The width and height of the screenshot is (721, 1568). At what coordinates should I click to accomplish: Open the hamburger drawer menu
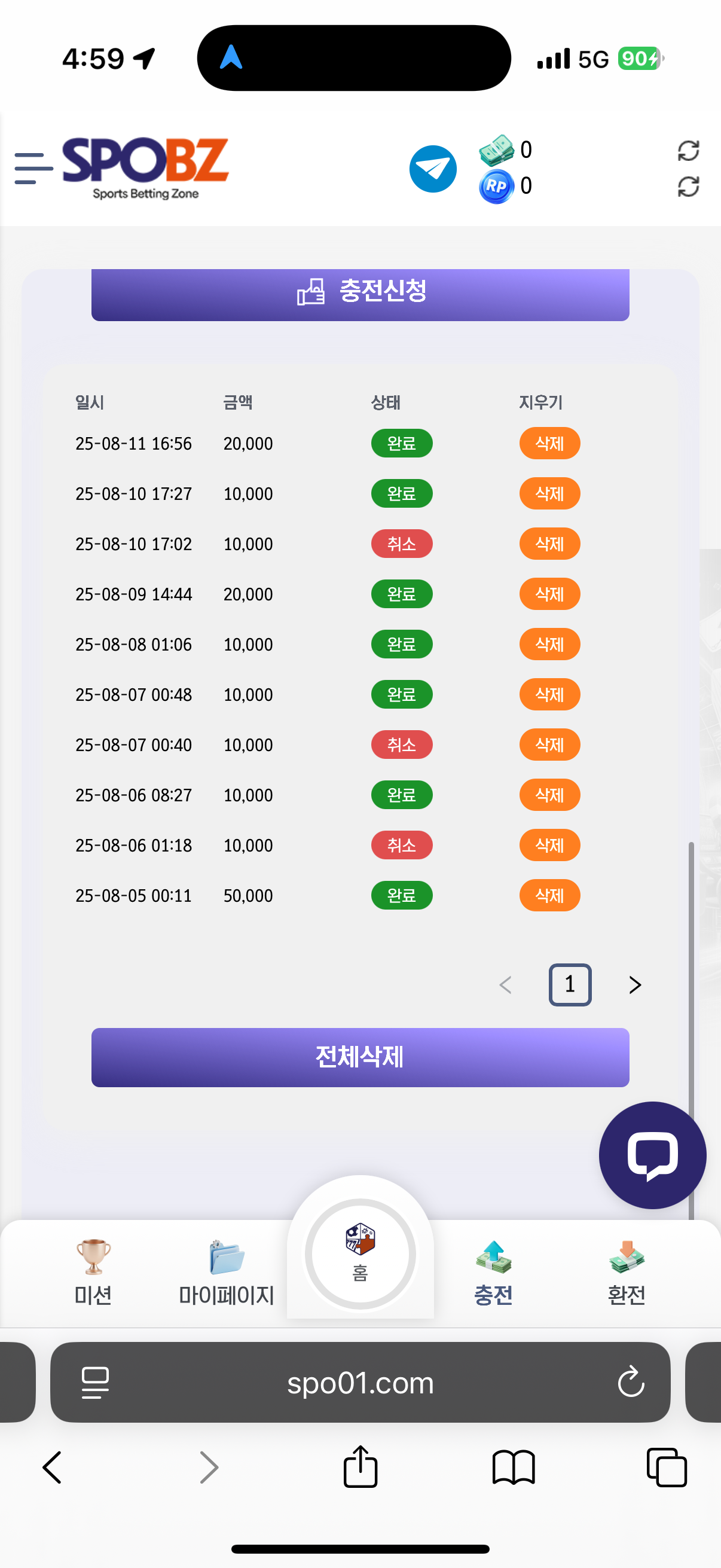point(33,169)
